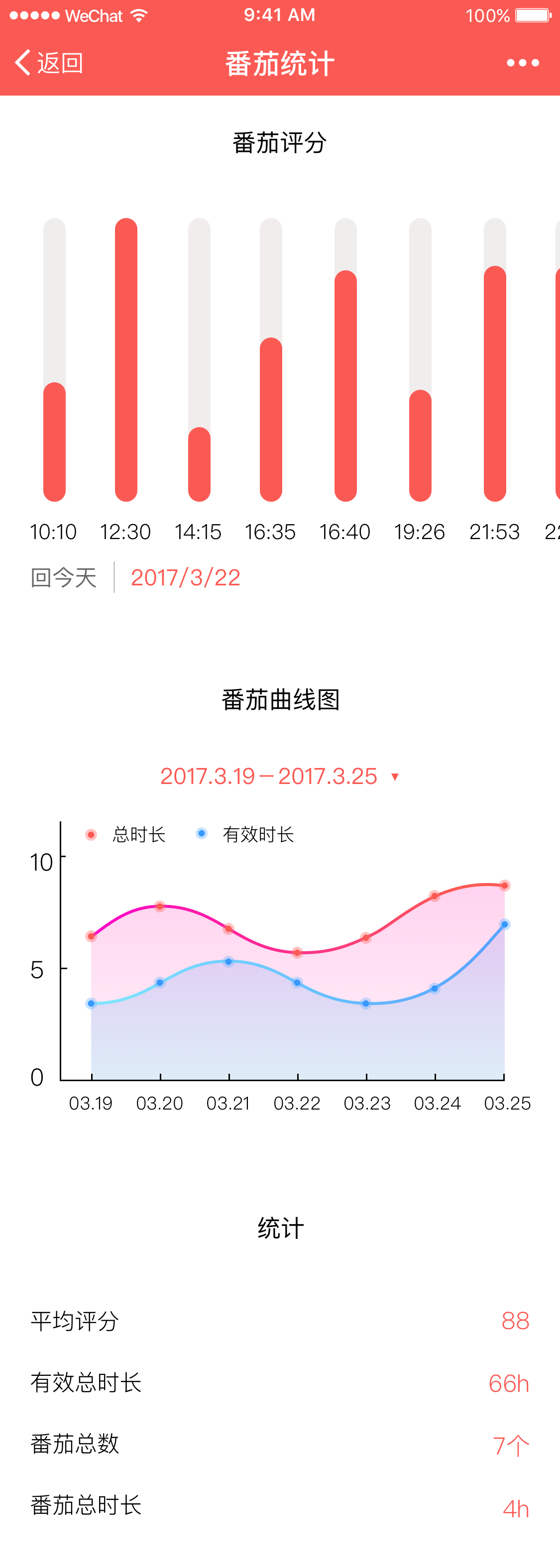Tap 回今天 to return to today

64,577
